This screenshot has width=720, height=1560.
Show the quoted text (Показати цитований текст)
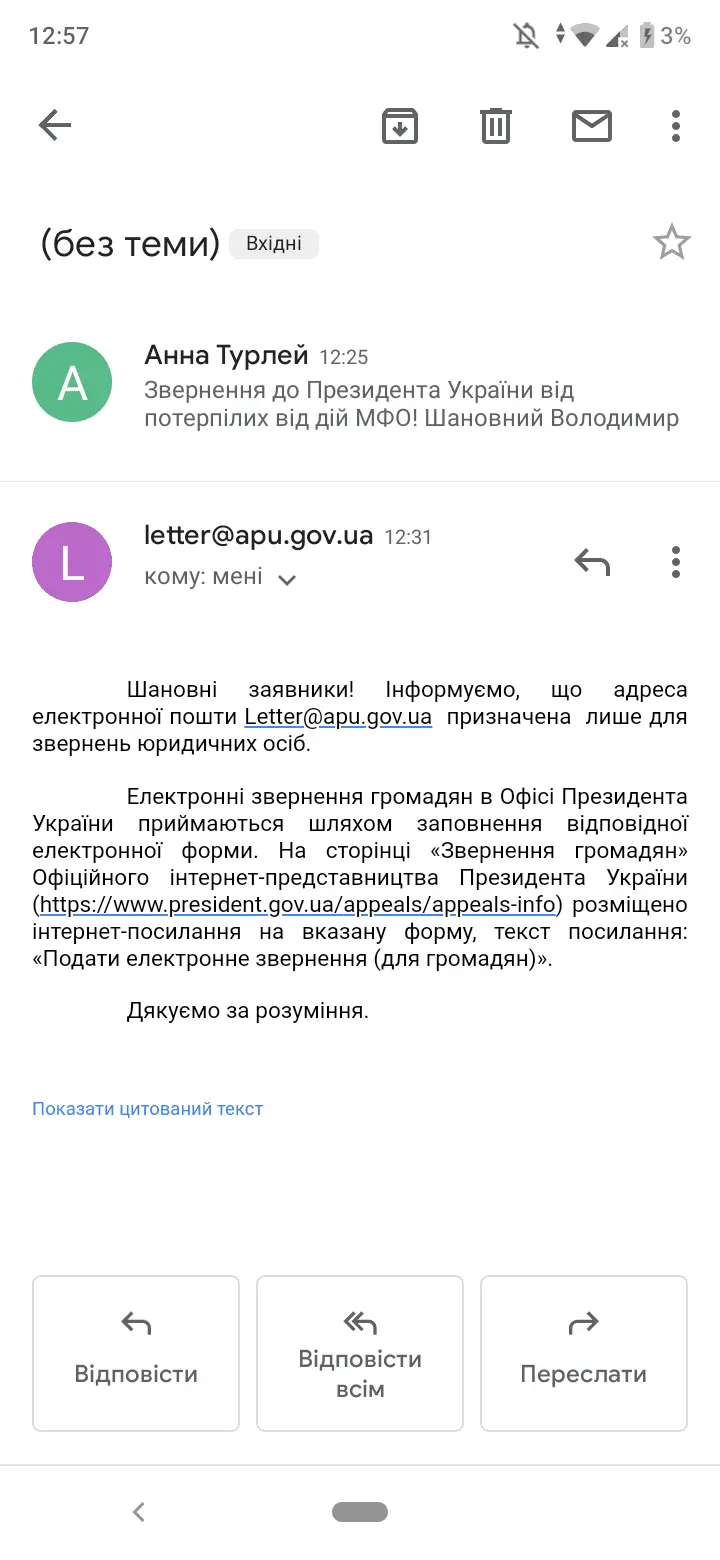coord(147,1108)
